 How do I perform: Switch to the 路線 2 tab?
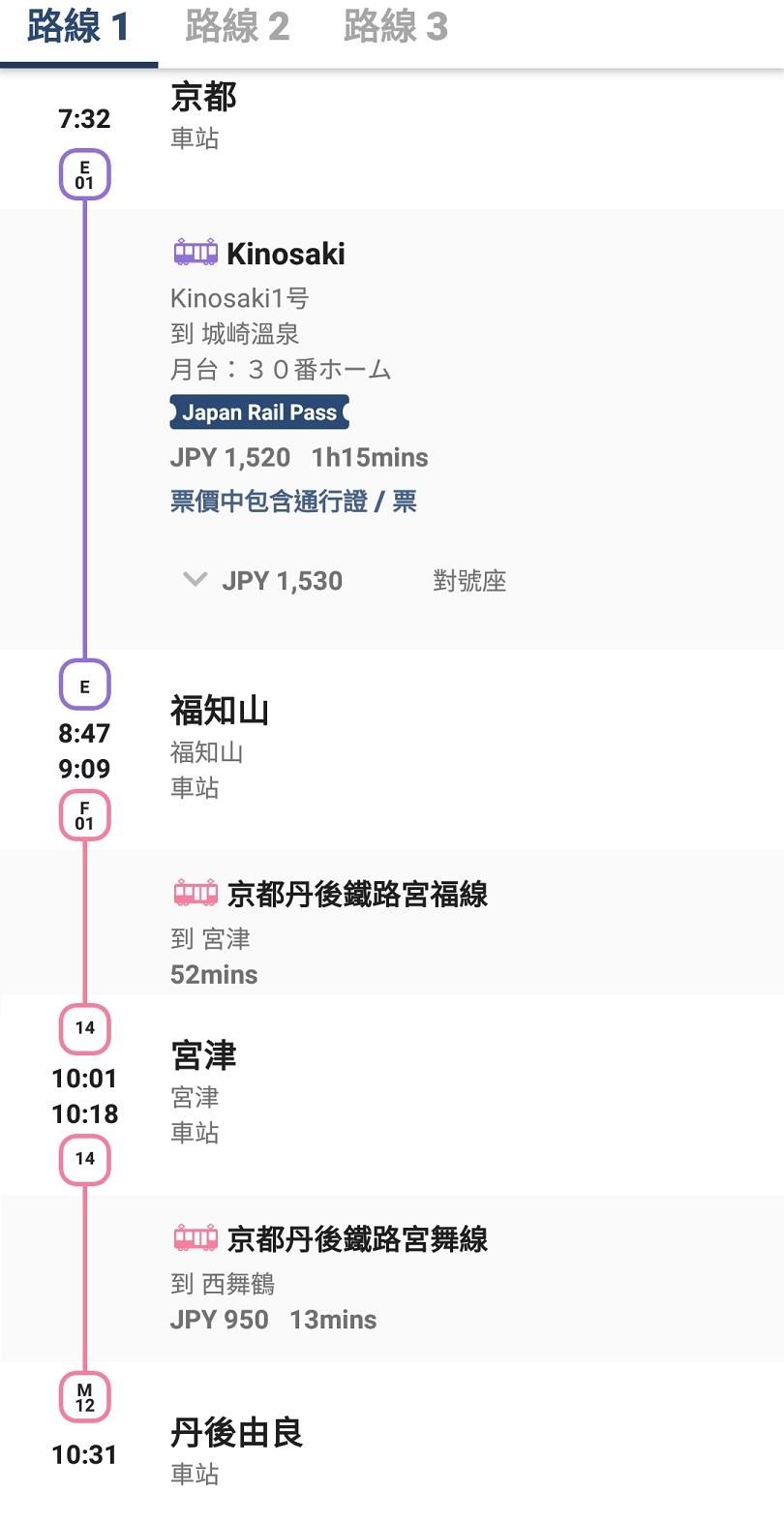pos(237,28)
